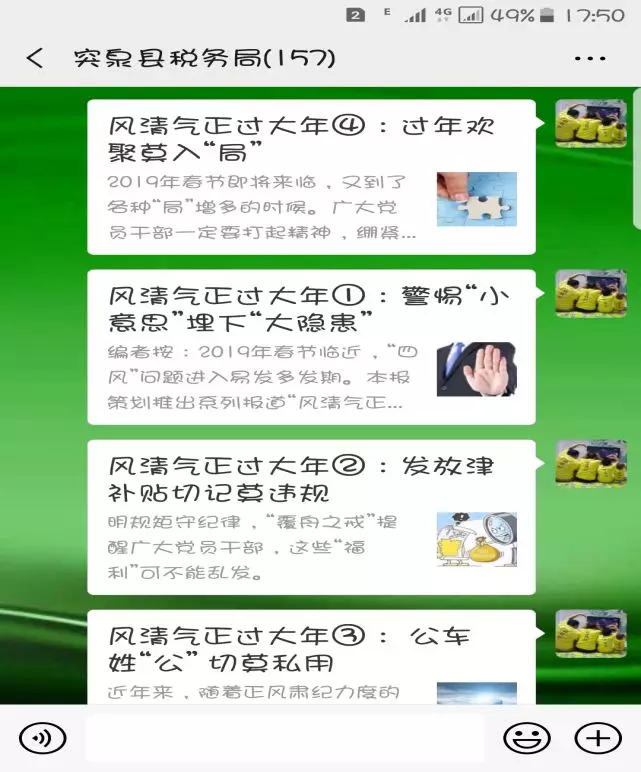View sender avatar beside article ②
Image resolution: width=641 pixels, height=772 pixels.
point(591,464)
